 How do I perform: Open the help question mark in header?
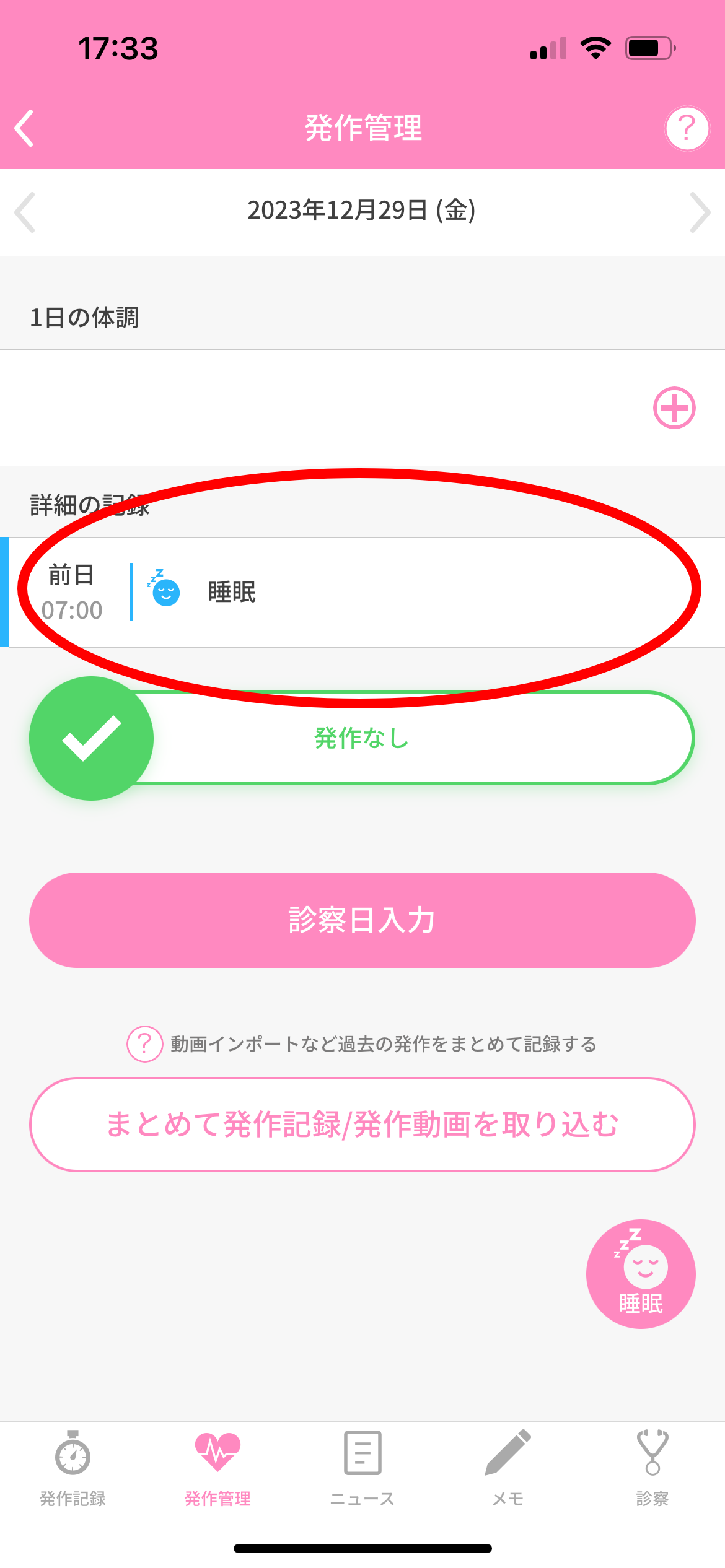point(687,128)
